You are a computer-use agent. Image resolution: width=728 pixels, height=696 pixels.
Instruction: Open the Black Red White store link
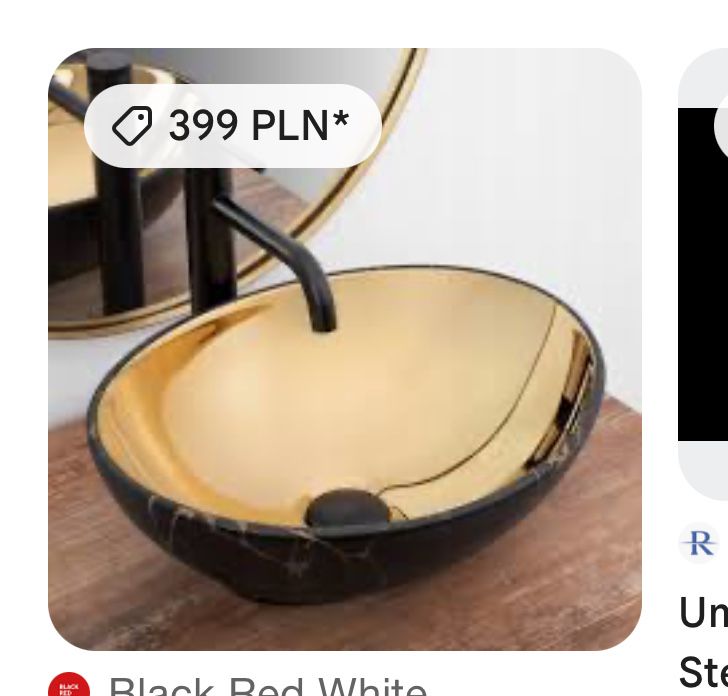coord(265,687)
